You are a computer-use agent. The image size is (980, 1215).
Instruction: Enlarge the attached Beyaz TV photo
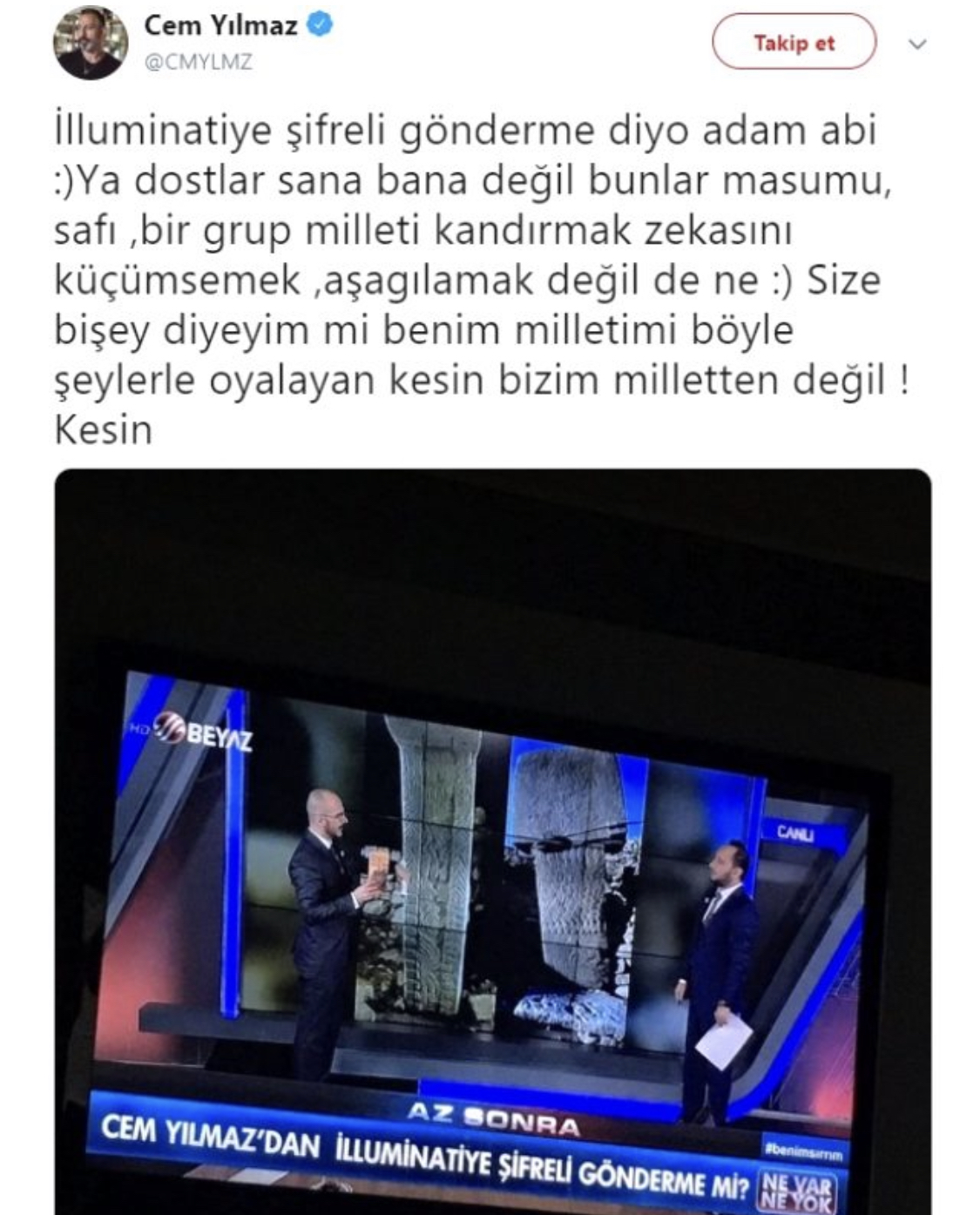pyautogui.click(x=492, y=840)
